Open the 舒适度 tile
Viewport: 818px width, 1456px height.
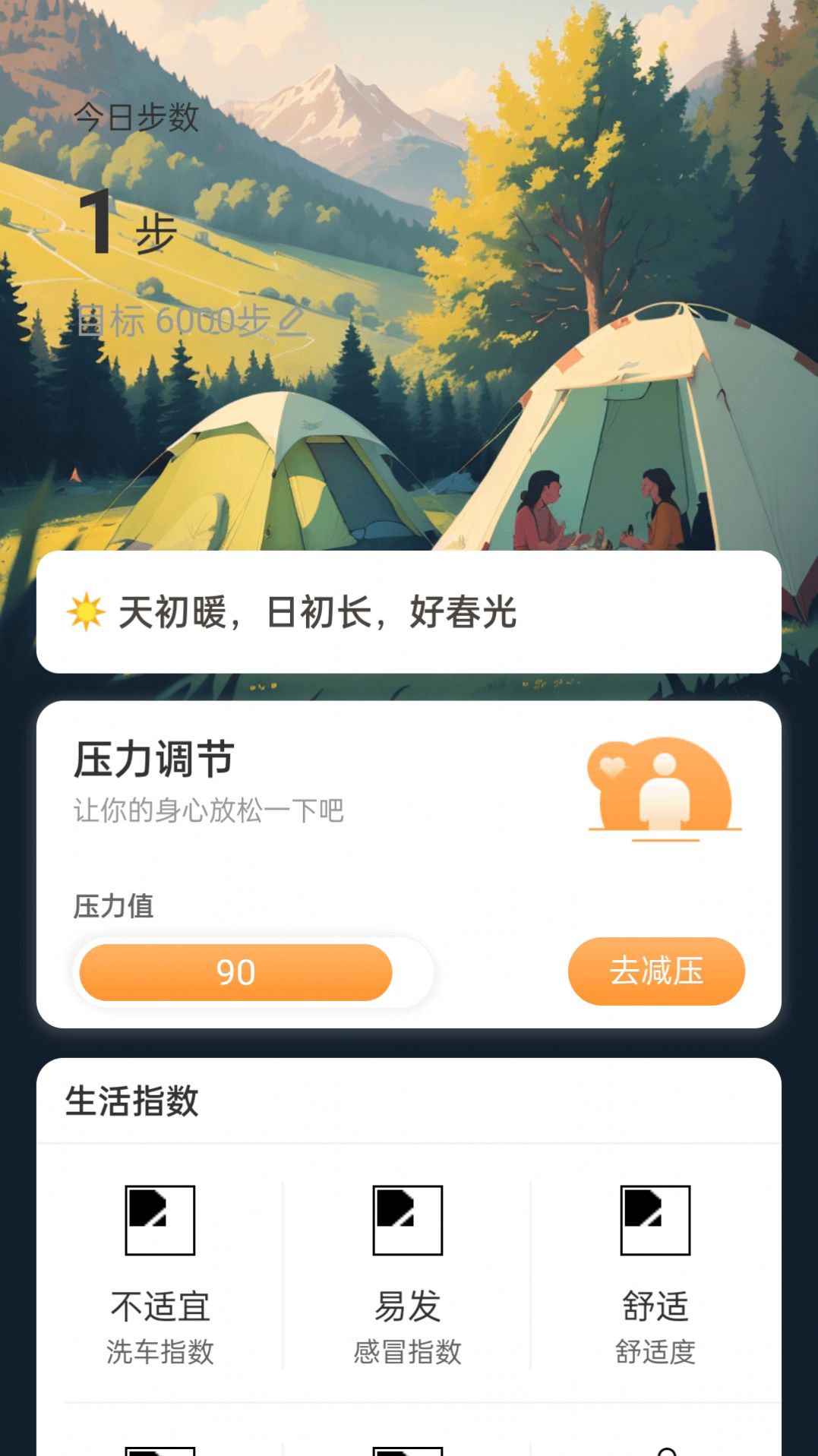[655, 1276]
